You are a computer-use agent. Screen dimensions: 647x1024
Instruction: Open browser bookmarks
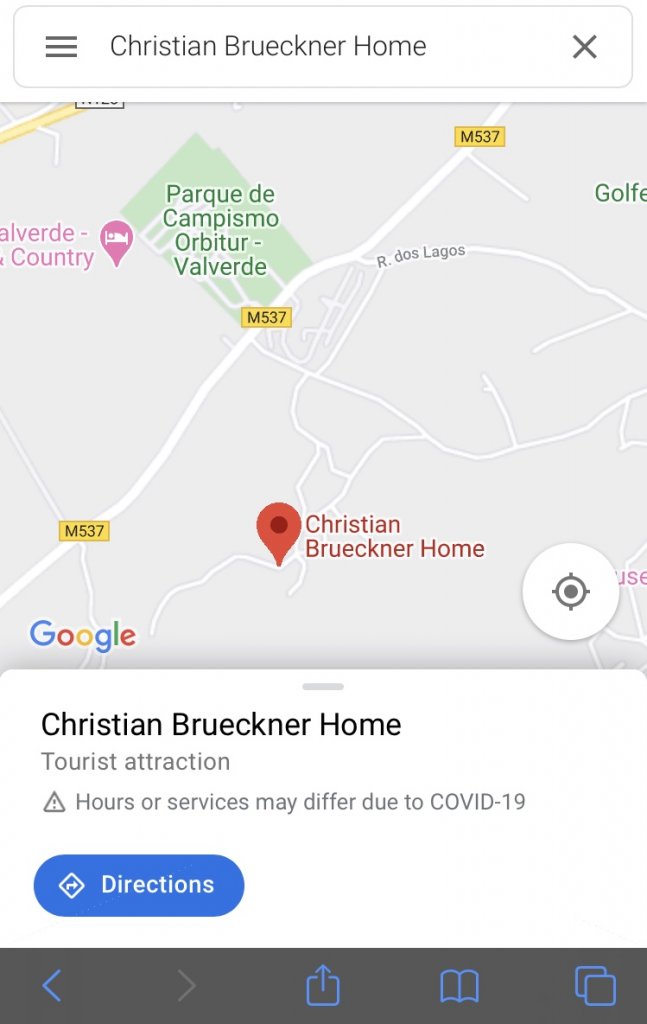pyautogui.click(x=459, y=986)
